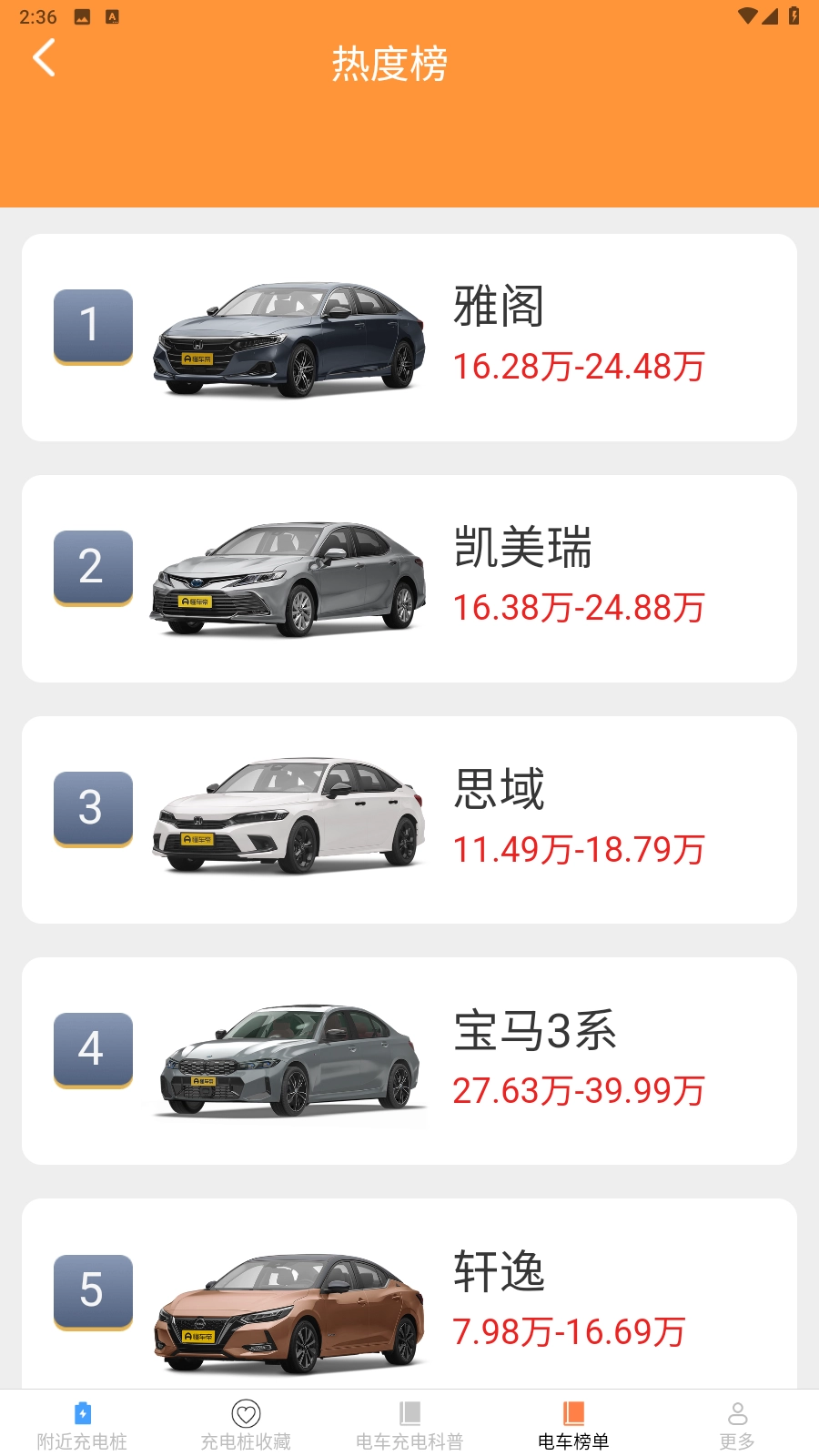The image size is (819, 1456).
Task: Open the 思域 car card
Action: [409, 820]
